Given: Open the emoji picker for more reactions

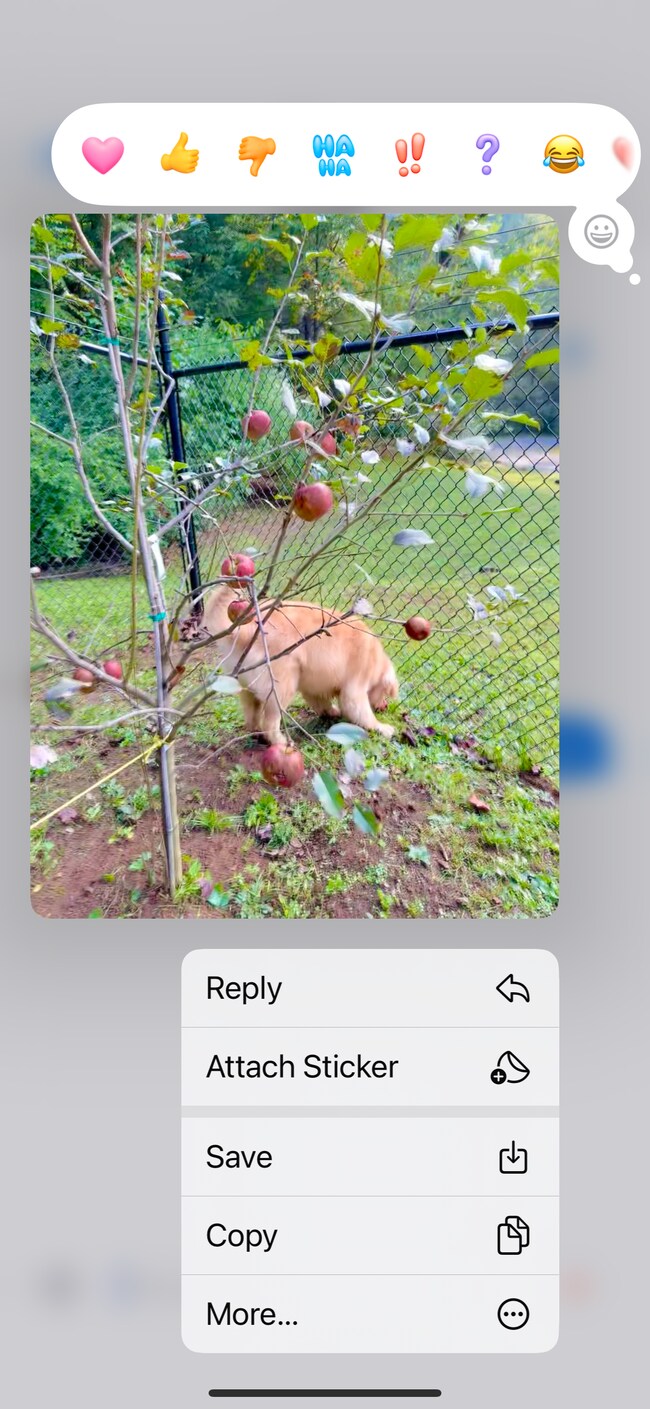Looking at the screenshot, I should pos(600,233).
